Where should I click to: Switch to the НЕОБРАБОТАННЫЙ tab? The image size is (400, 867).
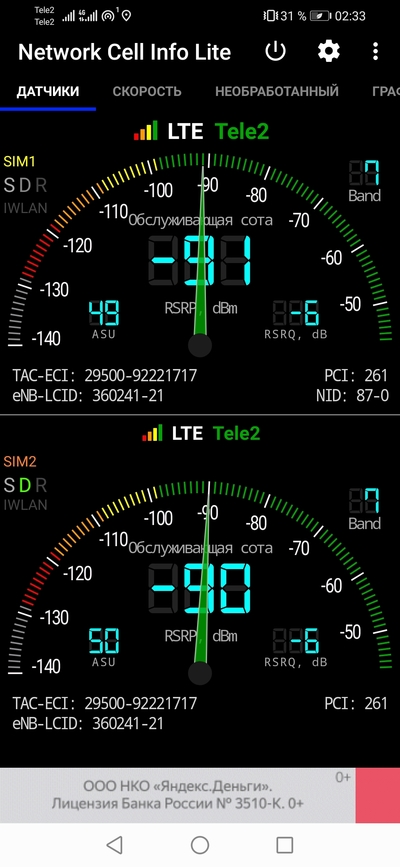[277, 91]
